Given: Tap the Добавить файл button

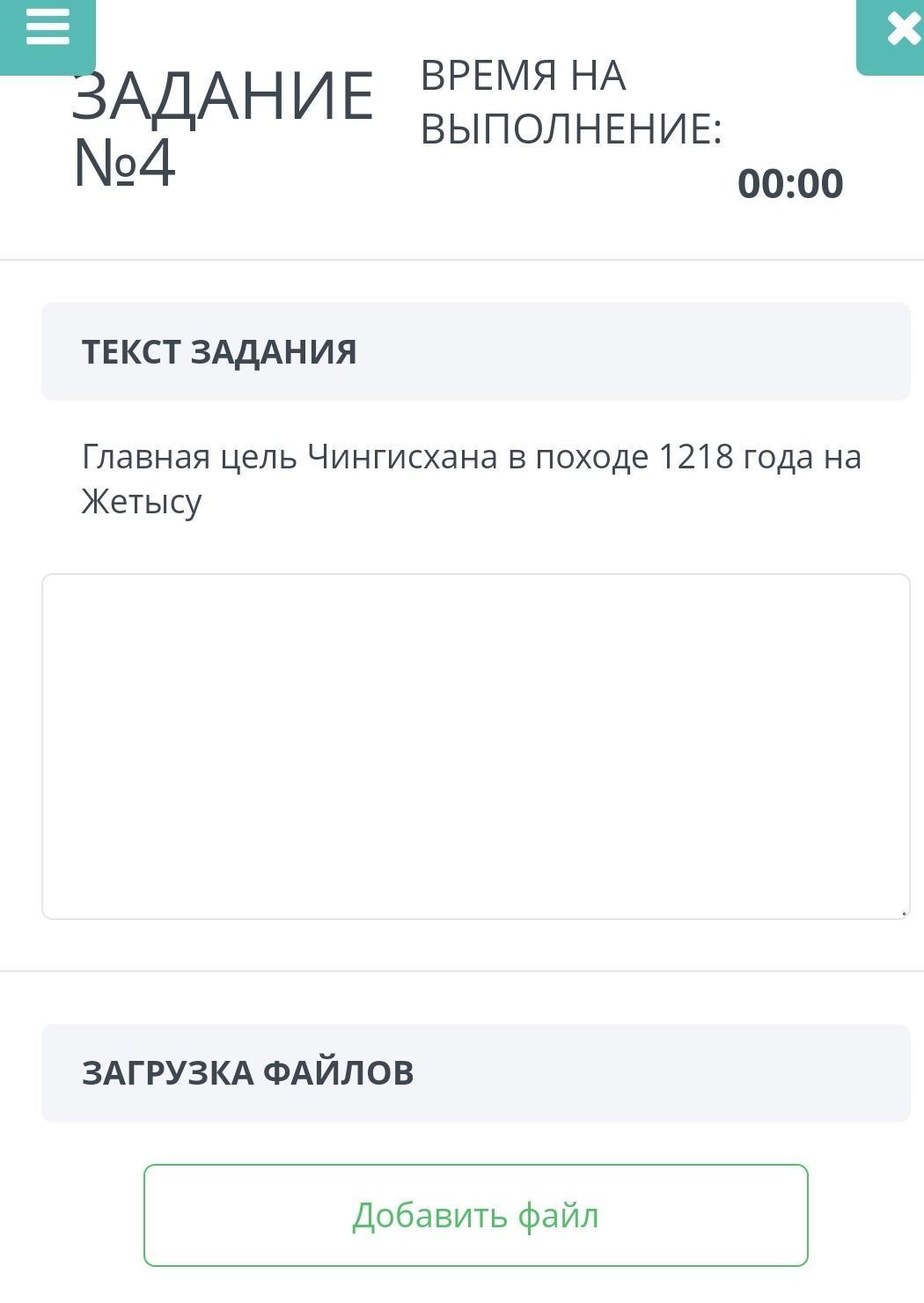Looking at the screenshot, I should [475, 1215].
